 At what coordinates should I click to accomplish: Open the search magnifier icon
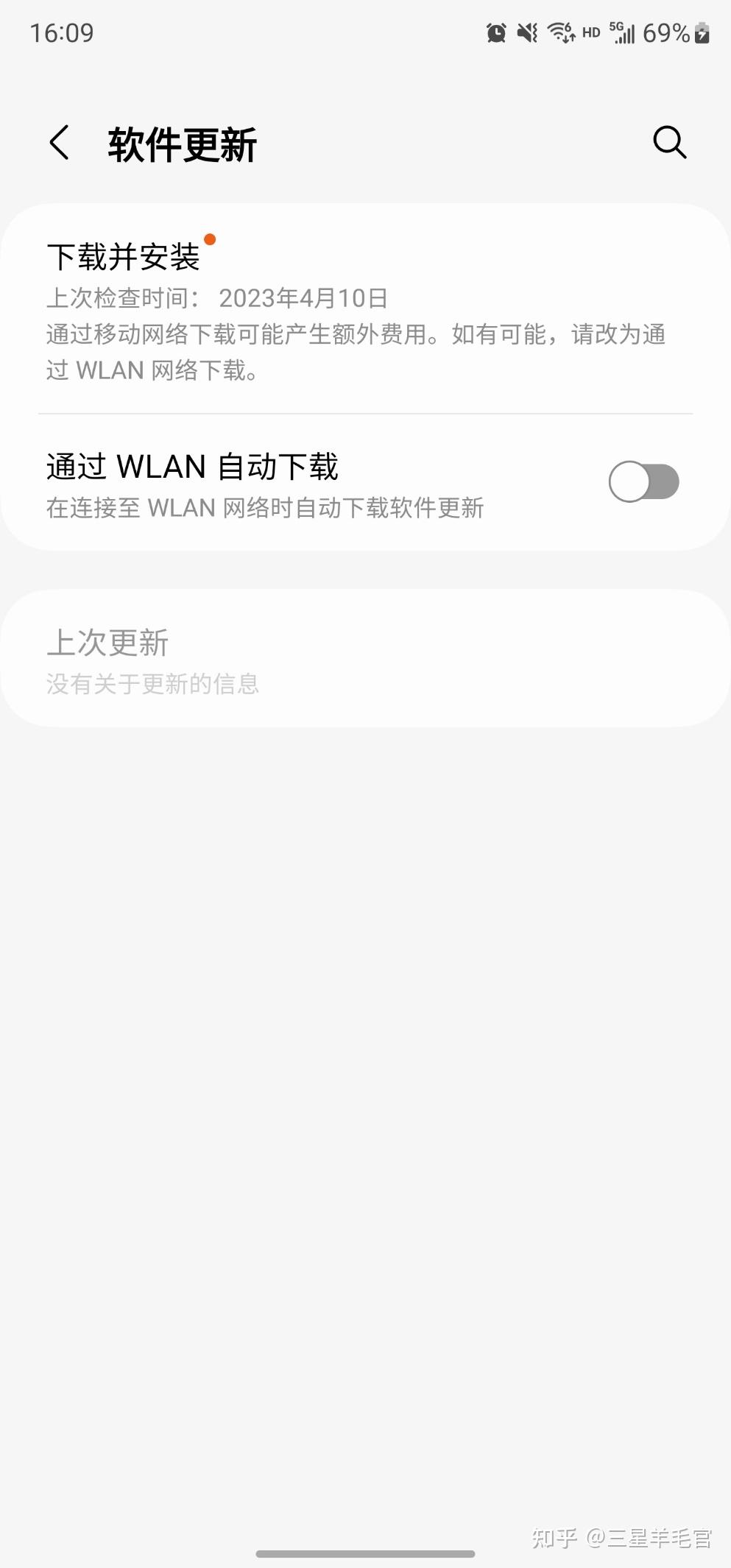(668, 142)
